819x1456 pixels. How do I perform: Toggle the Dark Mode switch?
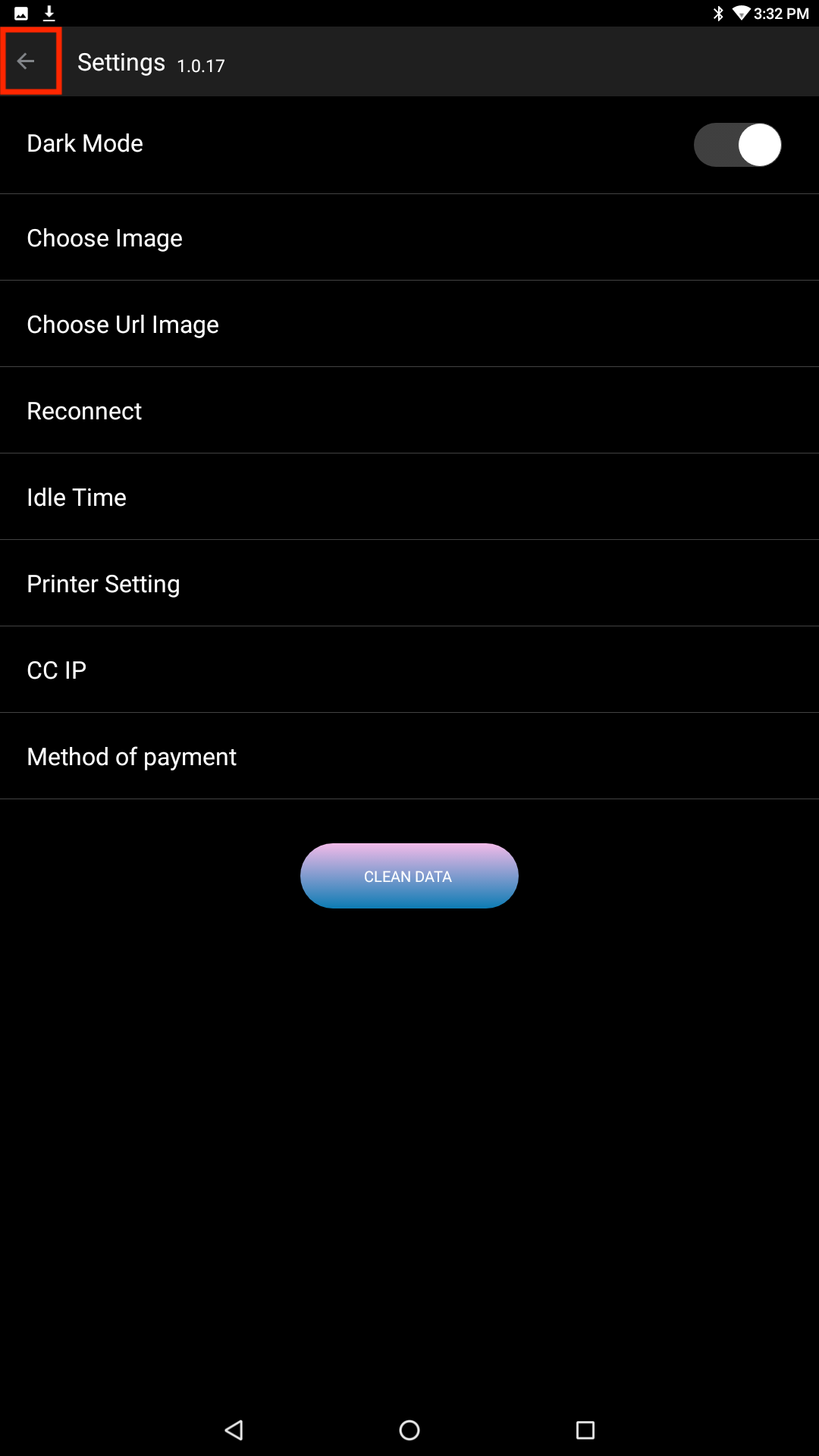click(737, 145)
